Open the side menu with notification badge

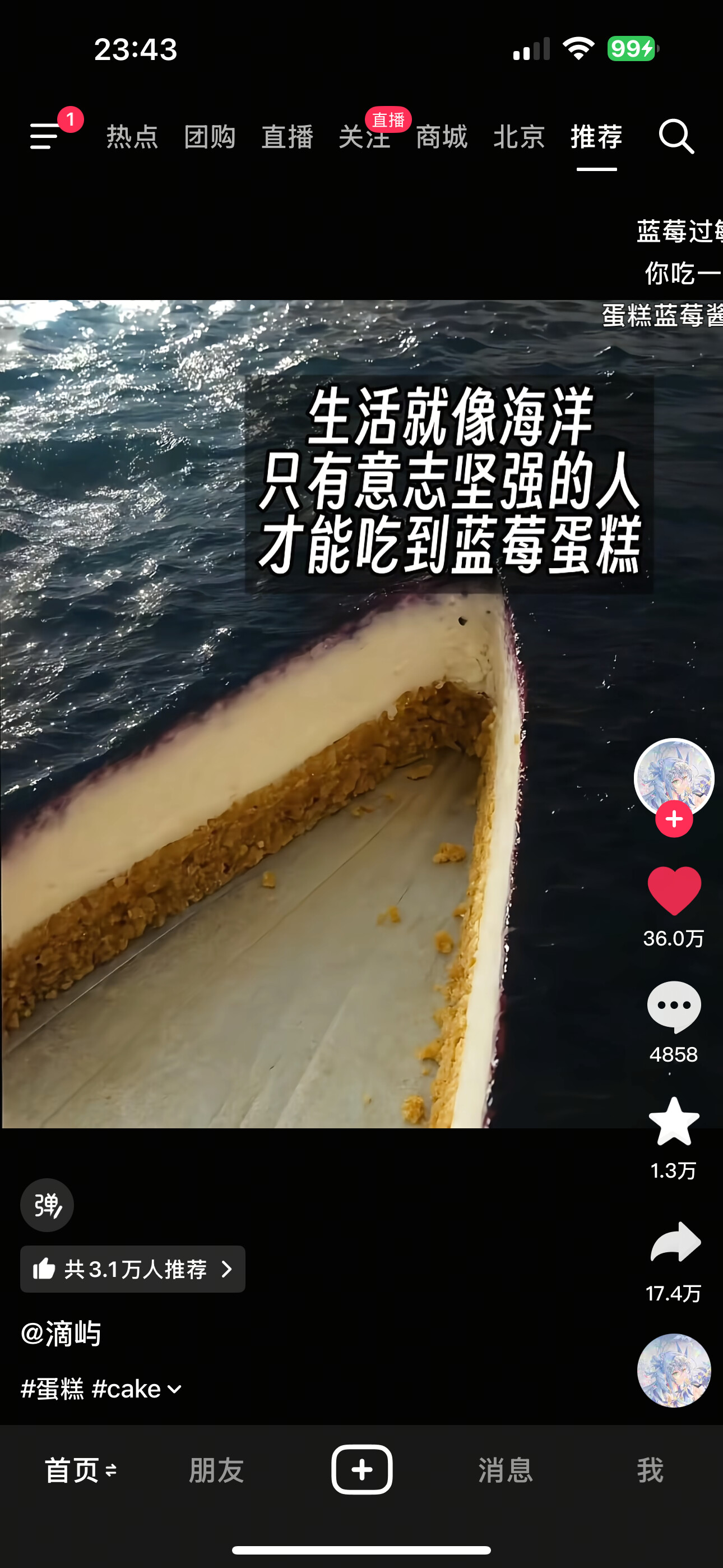tap(45, 135)
